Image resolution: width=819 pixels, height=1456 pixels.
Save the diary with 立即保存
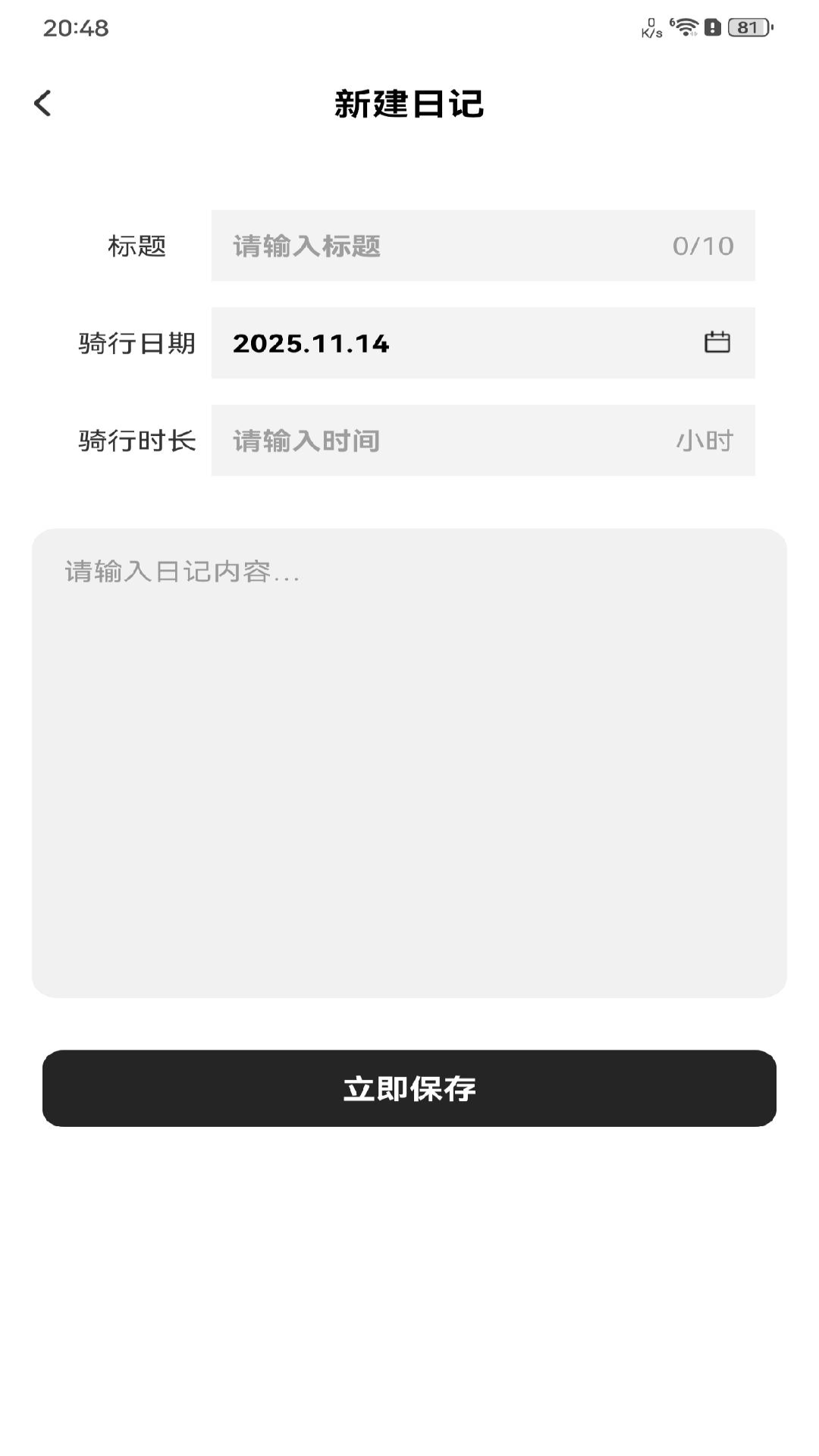pyautogui.click(x=409, y=1088)
